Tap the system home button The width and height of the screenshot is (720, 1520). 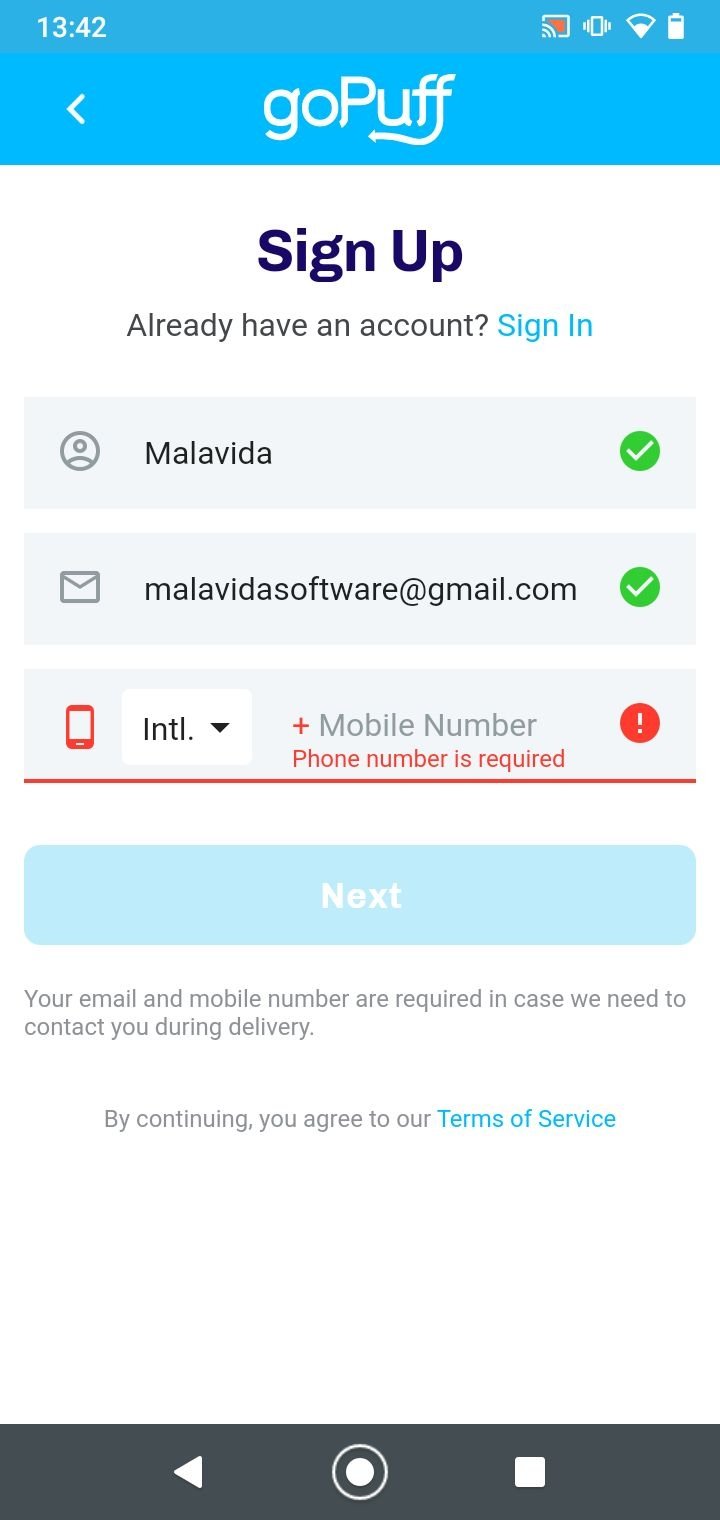pos(360,1472)
